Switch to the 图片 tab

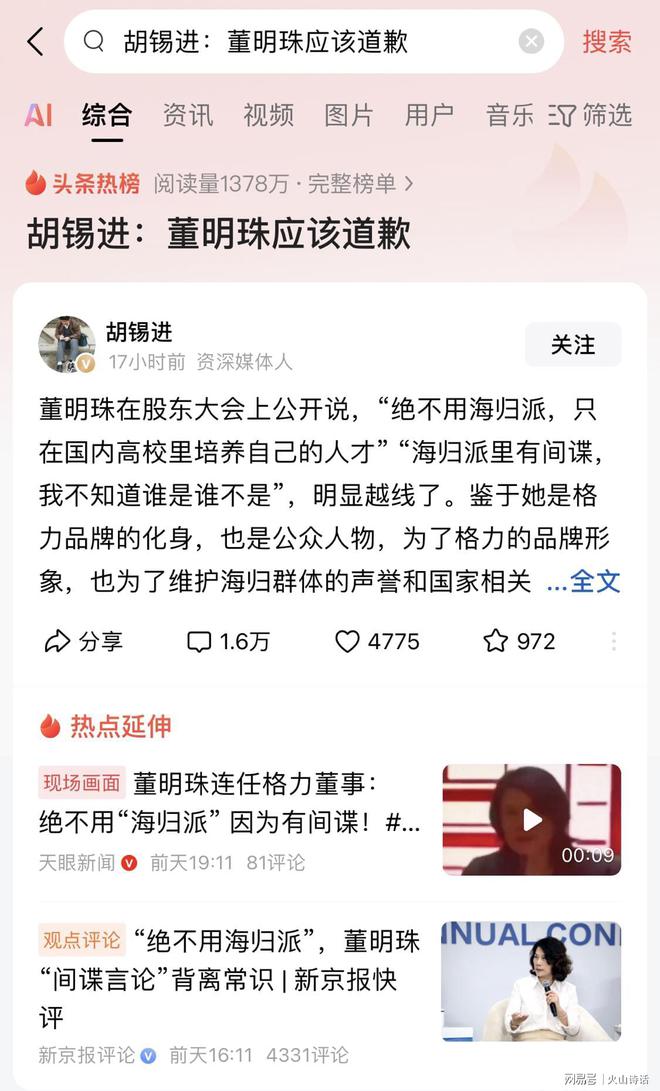[349, 115]
